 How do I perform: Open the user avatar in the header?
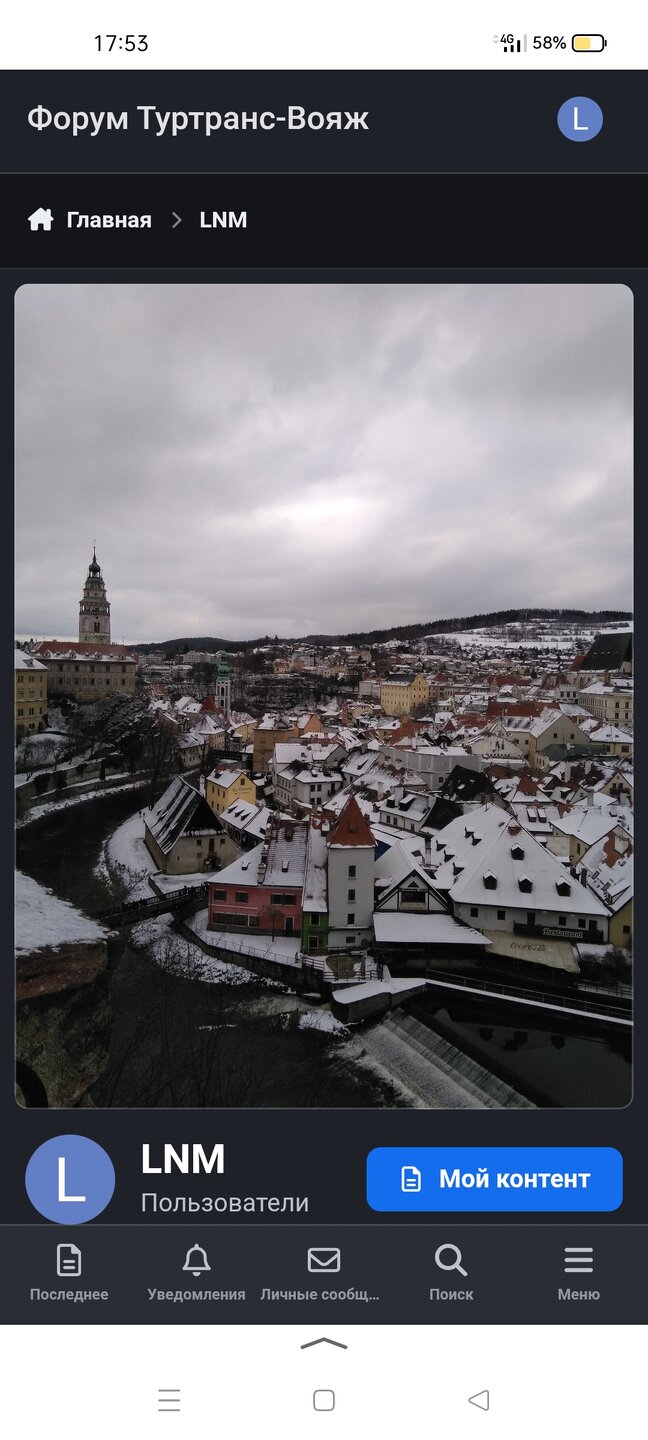click(x=580, y=120)
